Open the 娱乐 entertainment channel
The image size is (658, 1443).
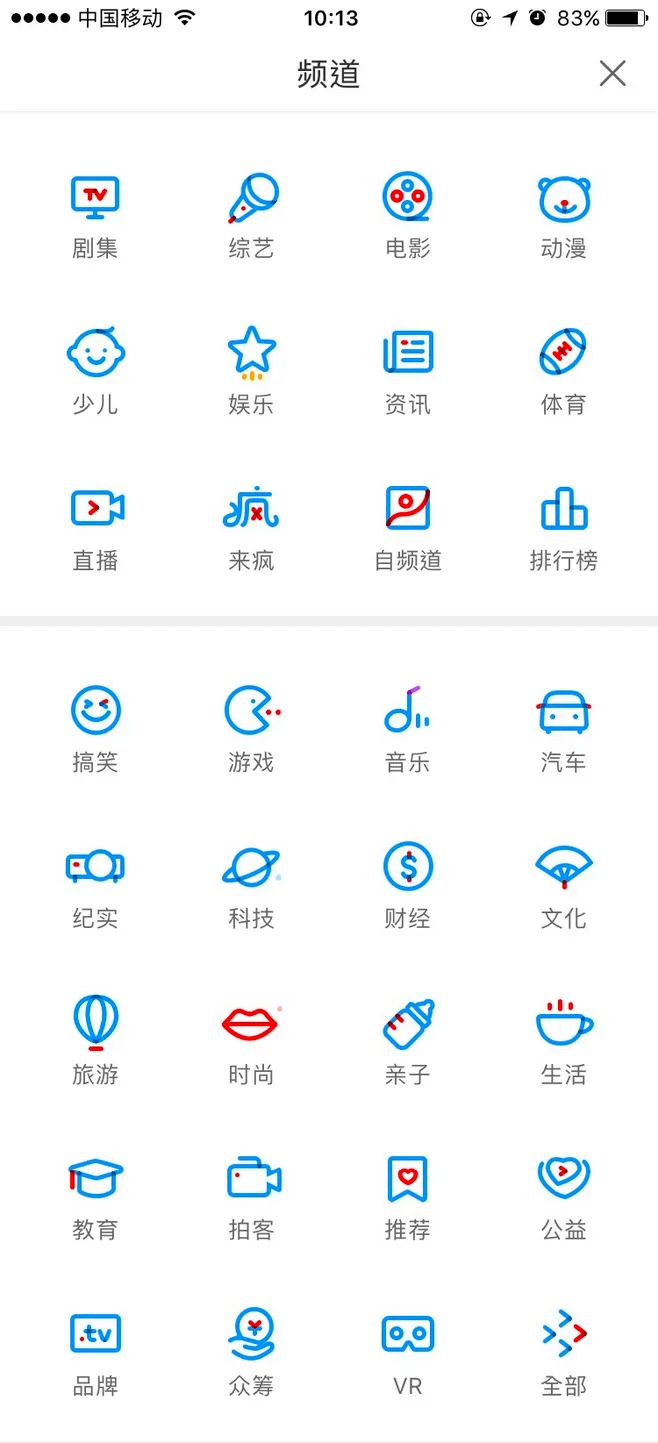pyautogui.click(x=251, y=371)
